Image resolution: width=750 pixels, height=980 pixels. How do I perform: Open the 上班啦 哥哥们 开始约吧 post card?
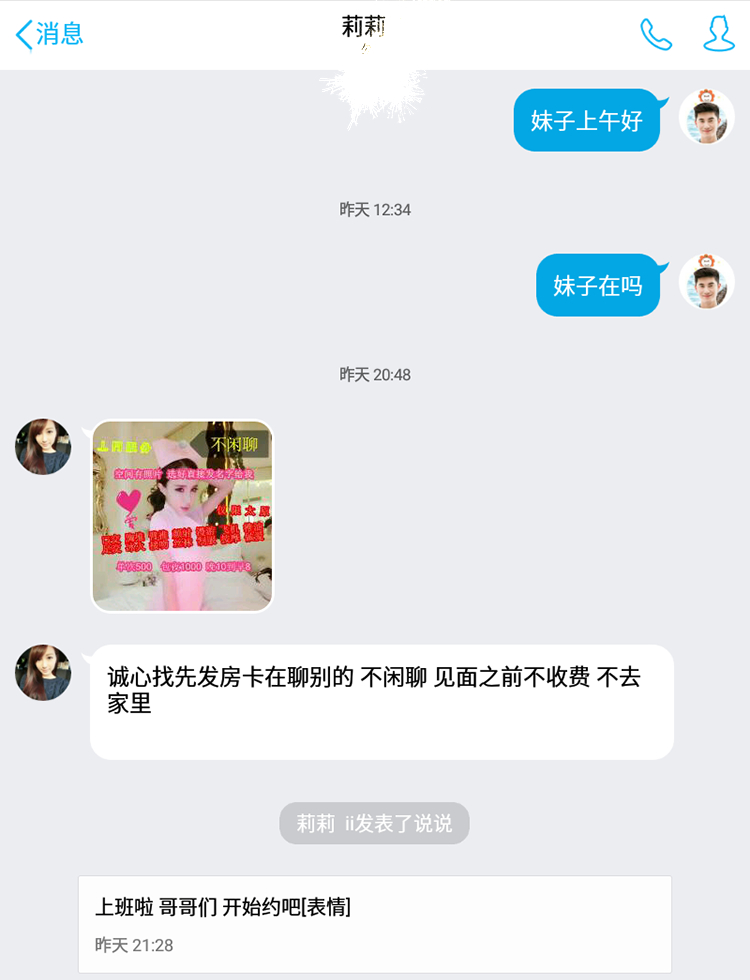pyautogui.click(x=374, y=922)
